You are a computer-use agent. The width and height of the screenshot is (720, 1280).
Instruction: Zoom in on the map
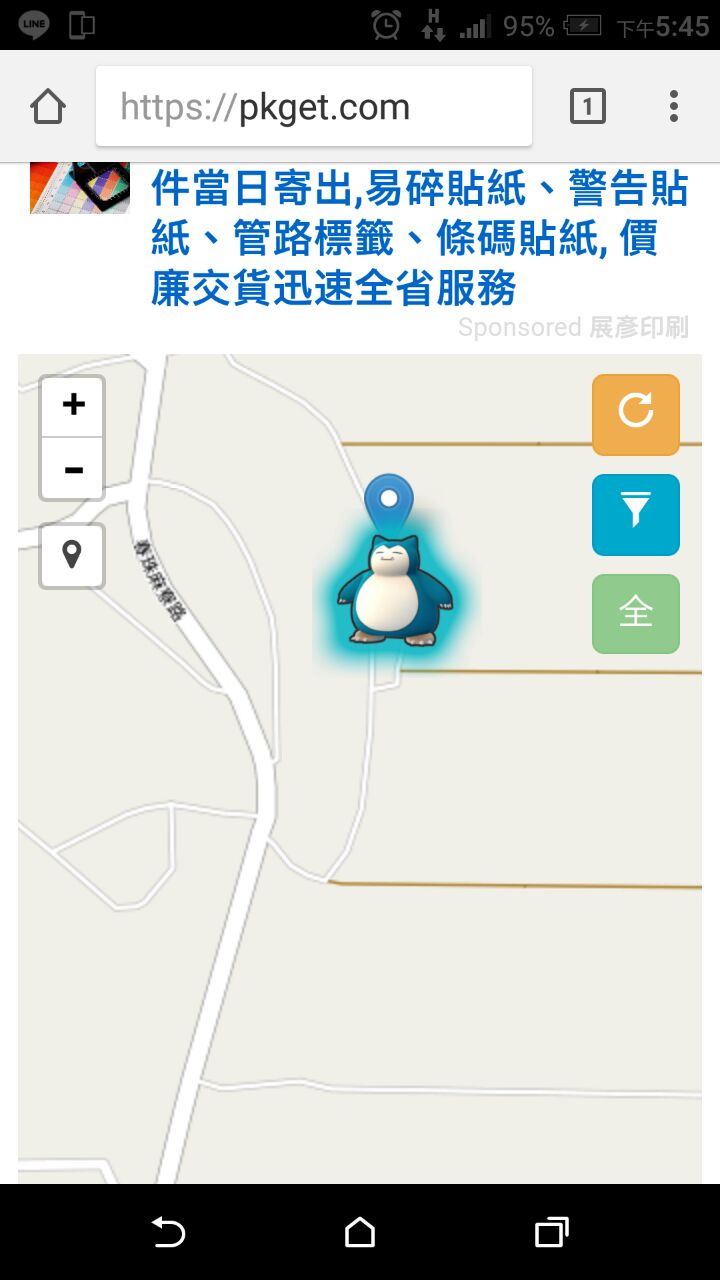pos(73,406)
